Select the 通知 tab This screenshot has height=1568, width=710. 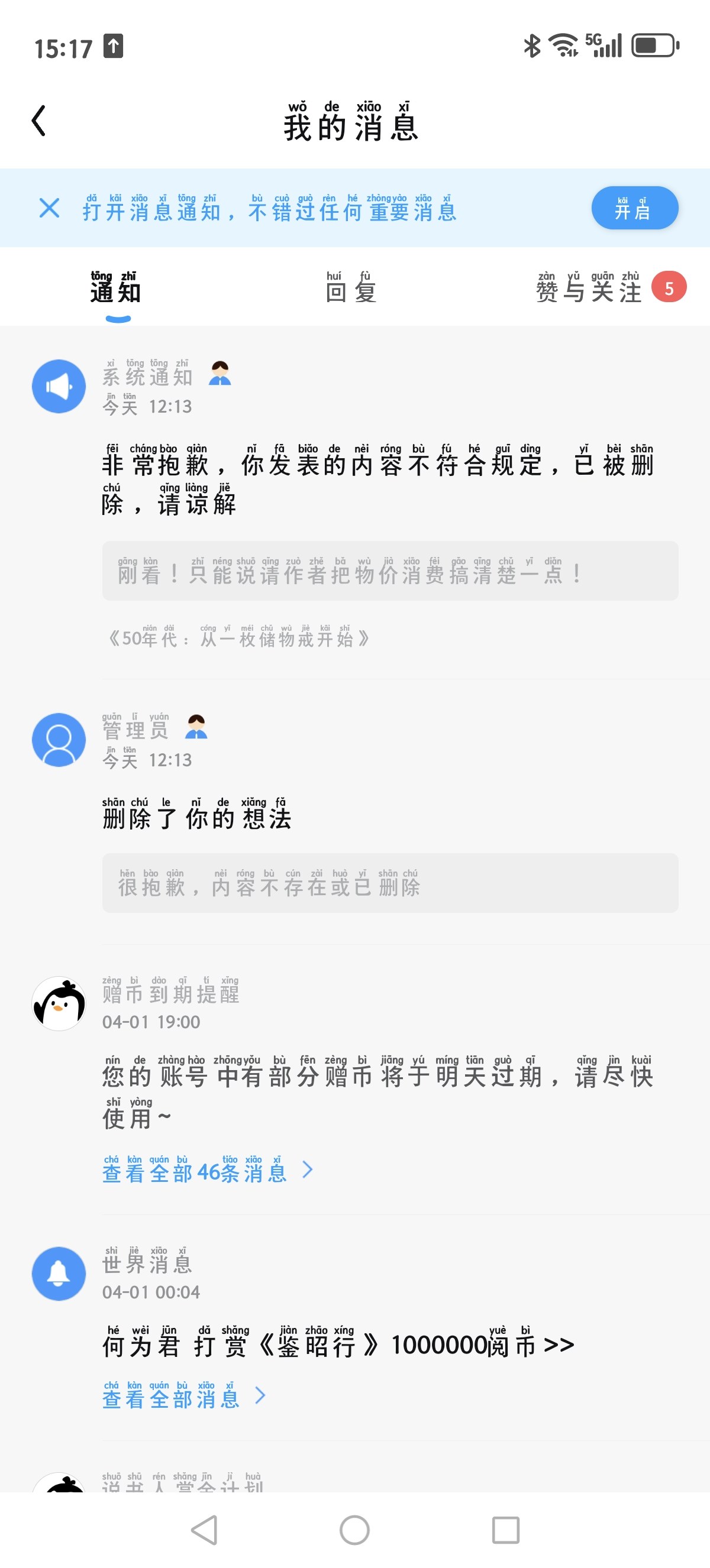[116, 288]
